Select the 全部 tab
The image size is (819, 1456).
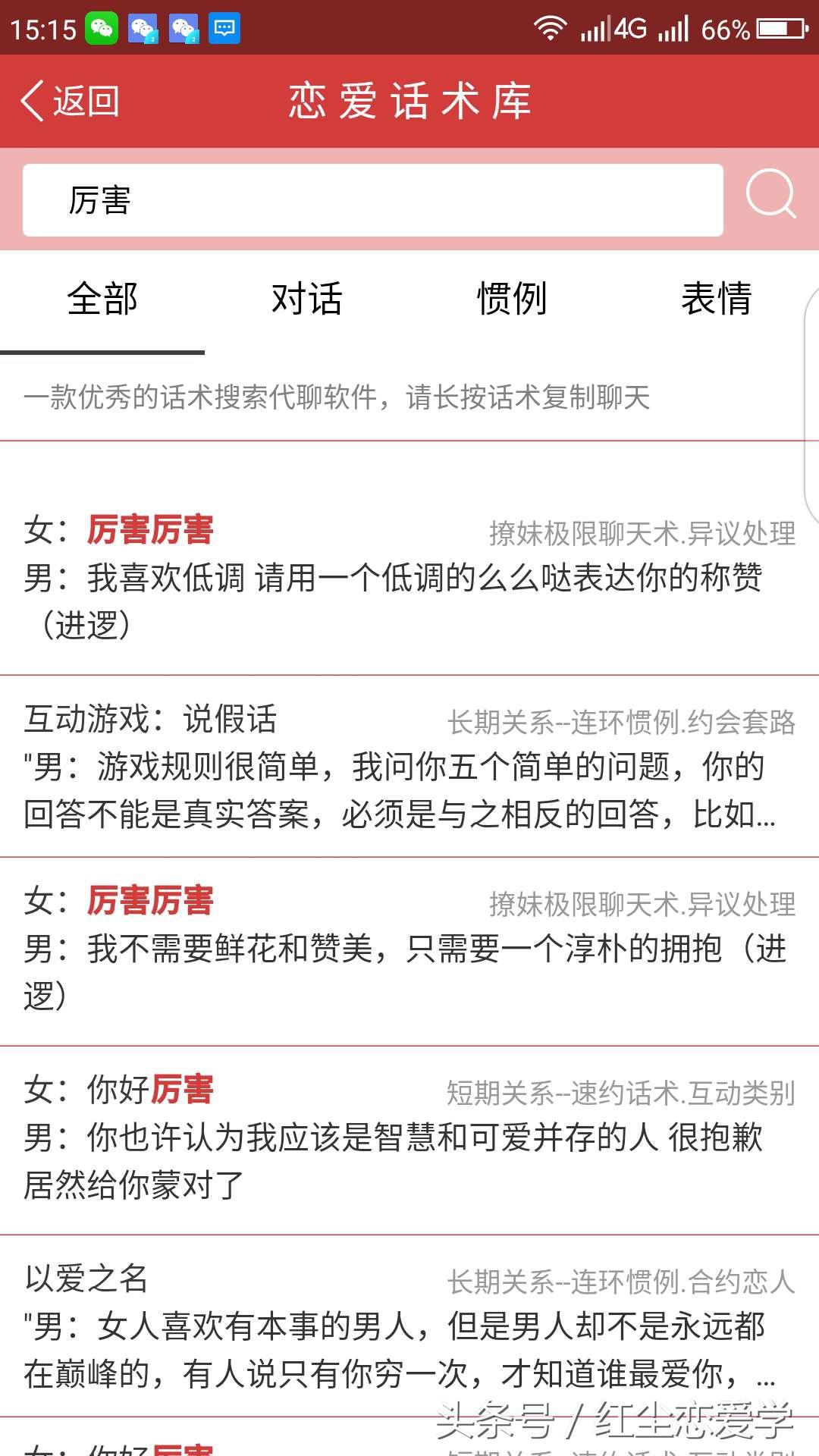pos(102,299)
